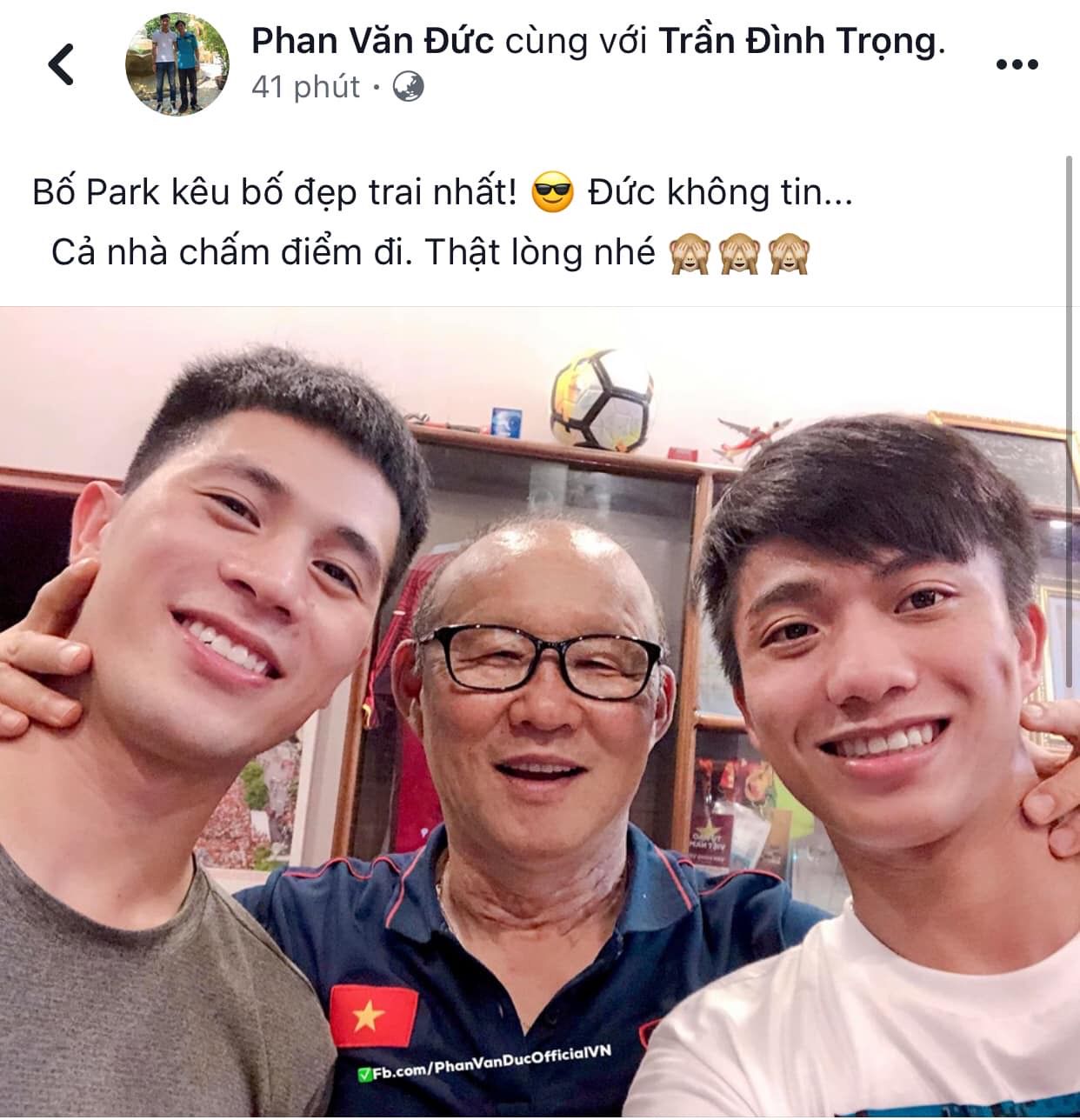
Task: Open the post's selfie photo full screen
Action: pos(539,713)
